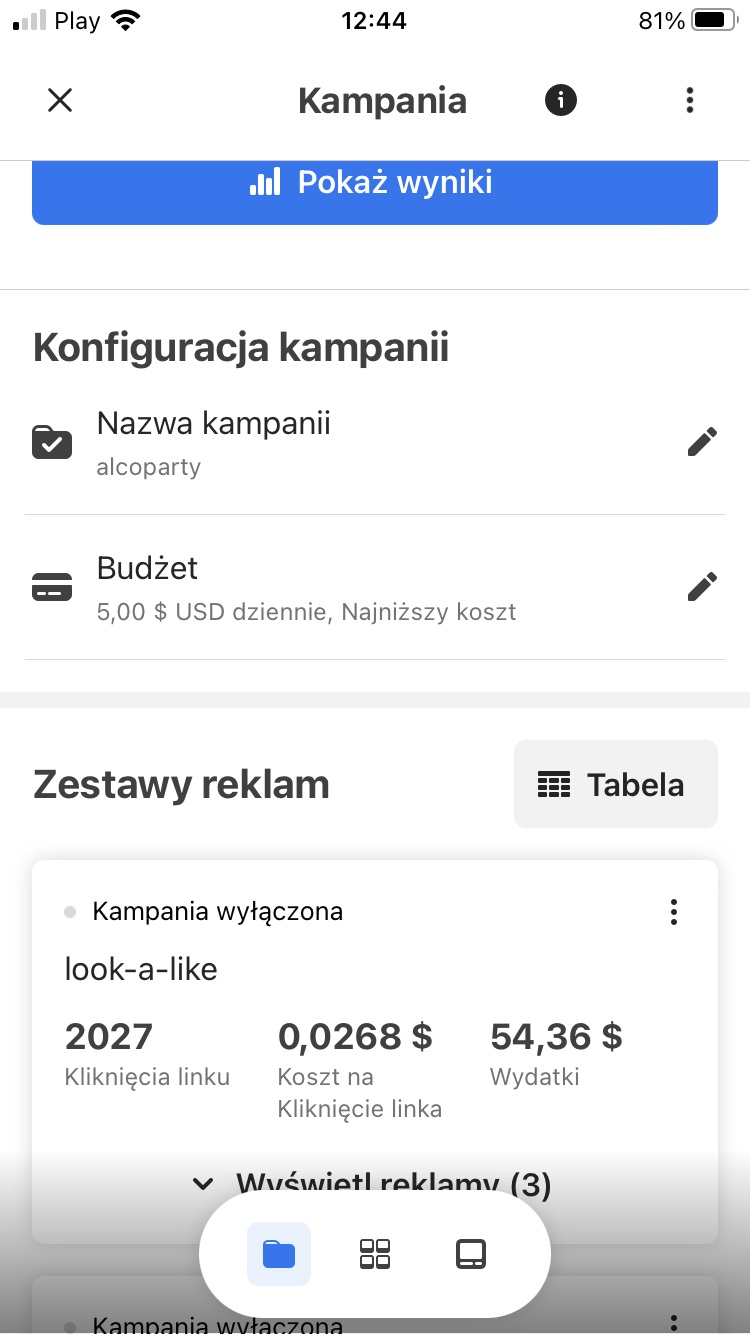Edit the Budżet setting
Screen dimensions: 750x1334
click(x=702, y=587)
